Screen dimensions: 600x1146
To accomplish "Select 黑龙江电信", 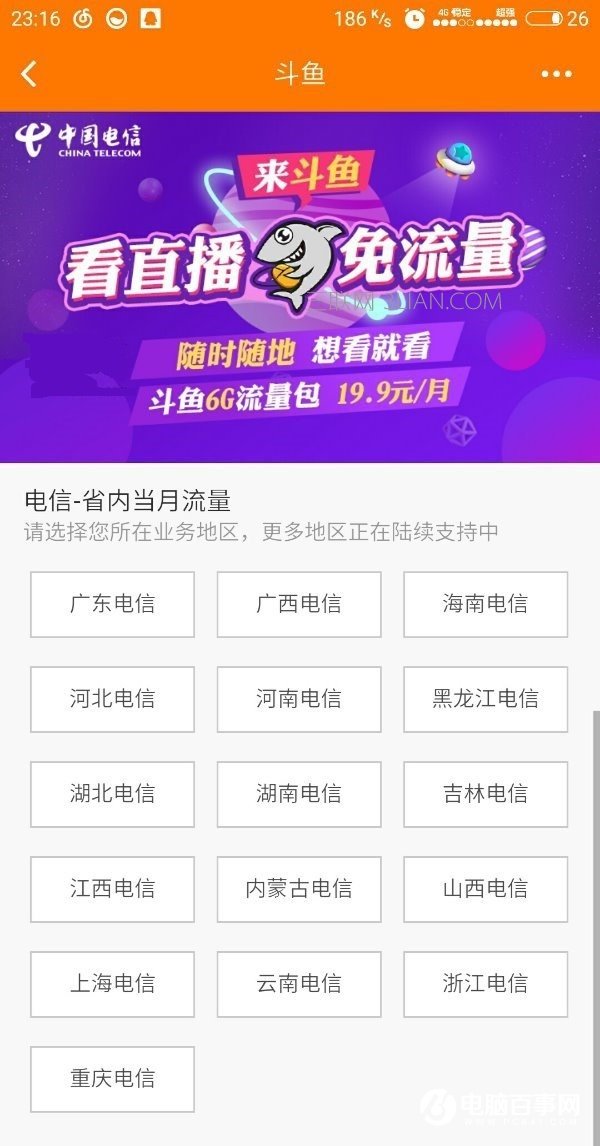I will click(x=485, y=699).
